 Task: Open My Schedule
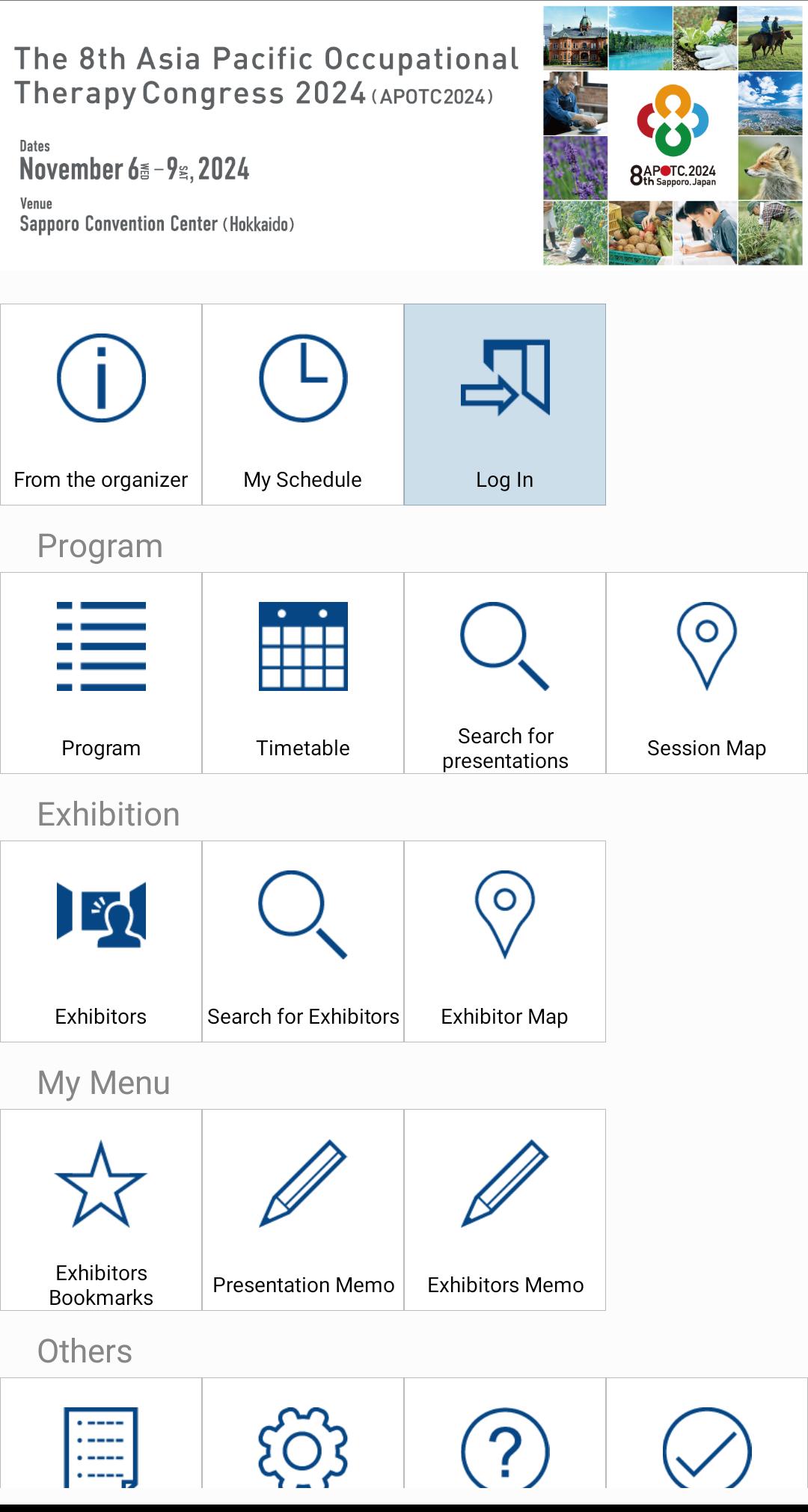click(303, 405)
